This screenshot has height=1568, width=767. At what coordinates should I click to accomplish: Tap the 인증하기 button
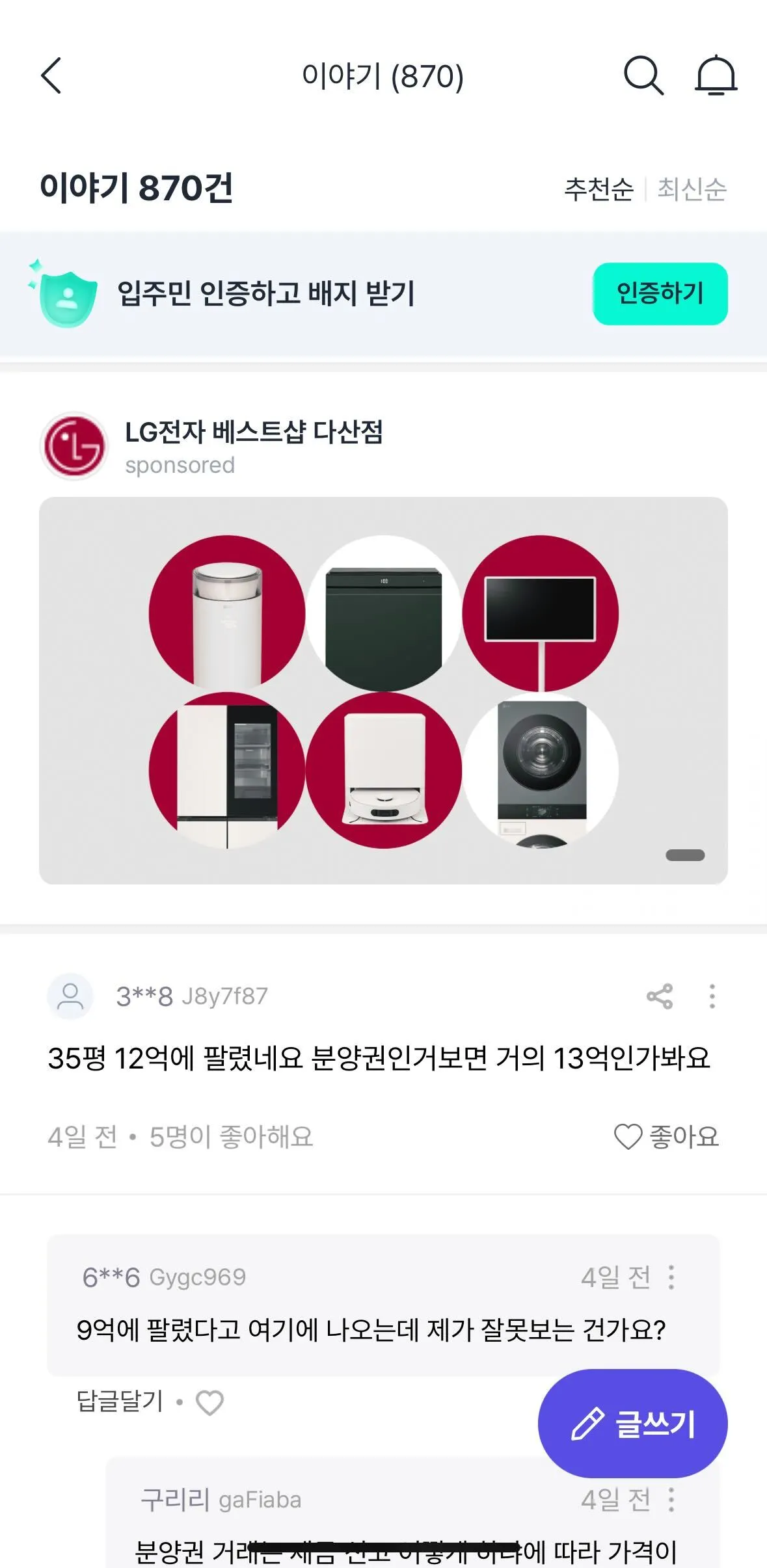coord(660,293)
